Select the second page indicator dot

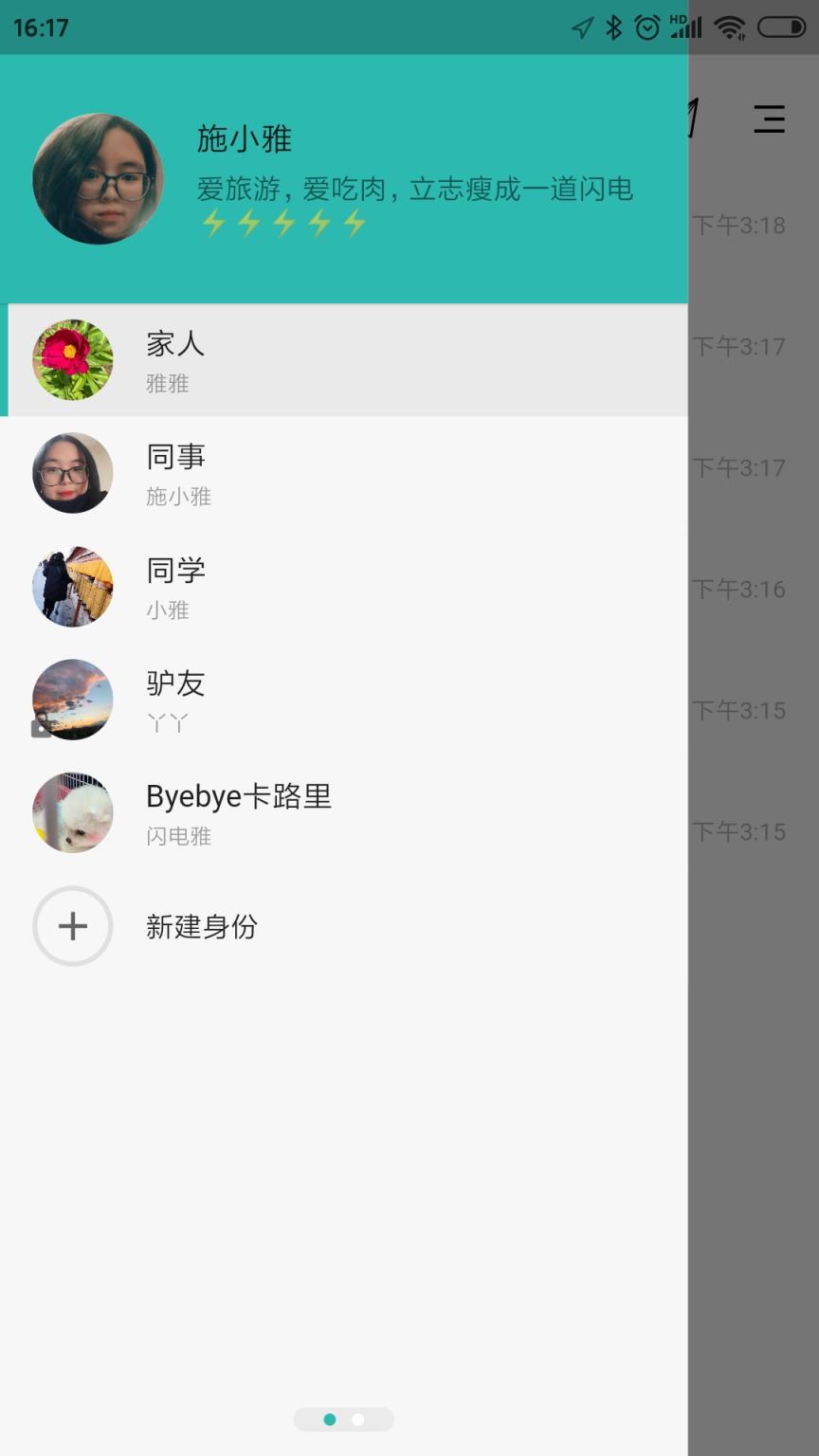tap(357, 1419)
